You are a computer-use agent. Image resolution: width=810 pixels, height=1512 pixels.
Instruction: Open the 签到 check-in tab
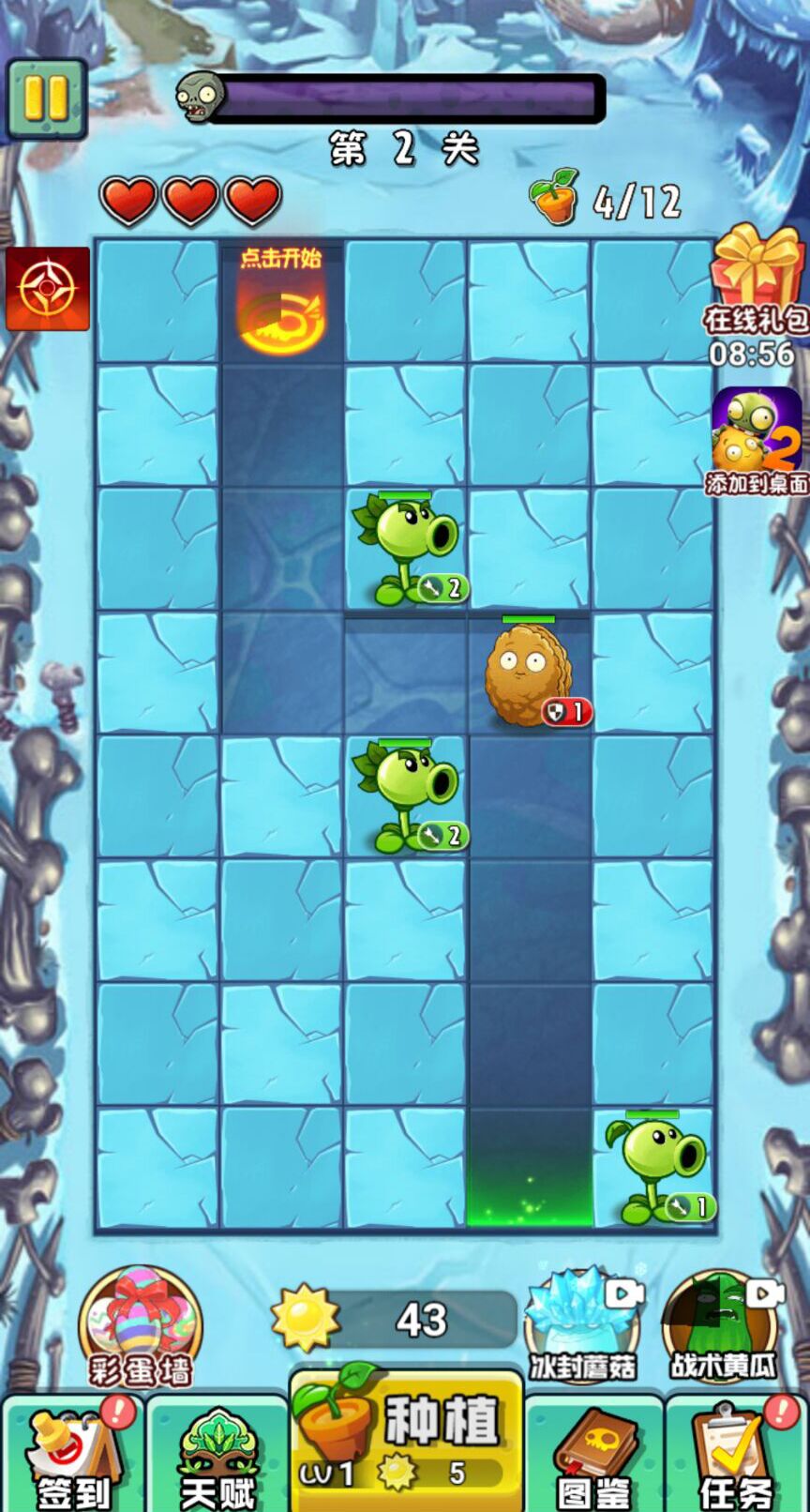[x=73, y=1456]
